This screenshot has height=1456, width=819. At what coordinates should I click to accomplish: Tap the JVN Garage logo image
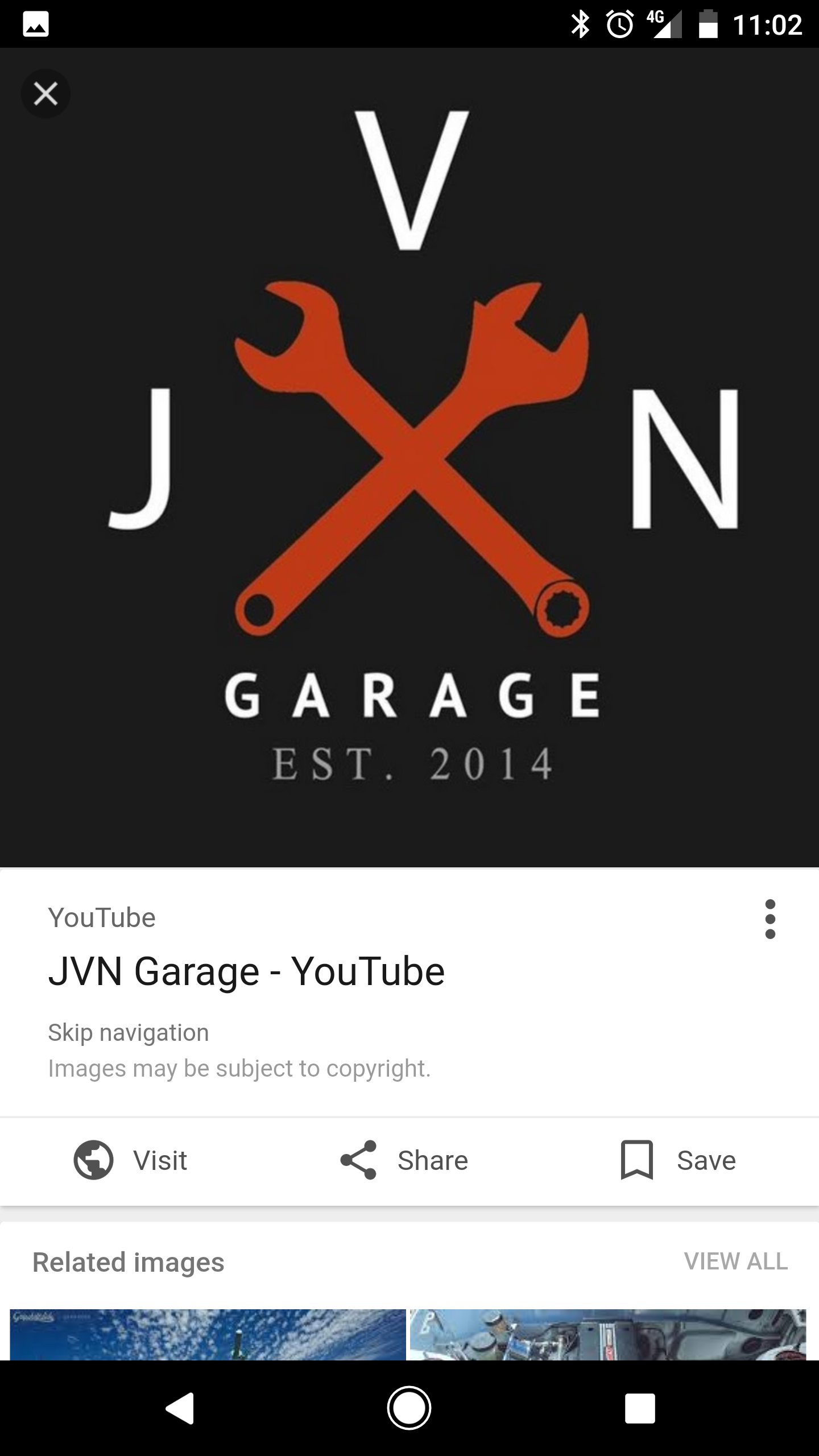tap(409, 455)
